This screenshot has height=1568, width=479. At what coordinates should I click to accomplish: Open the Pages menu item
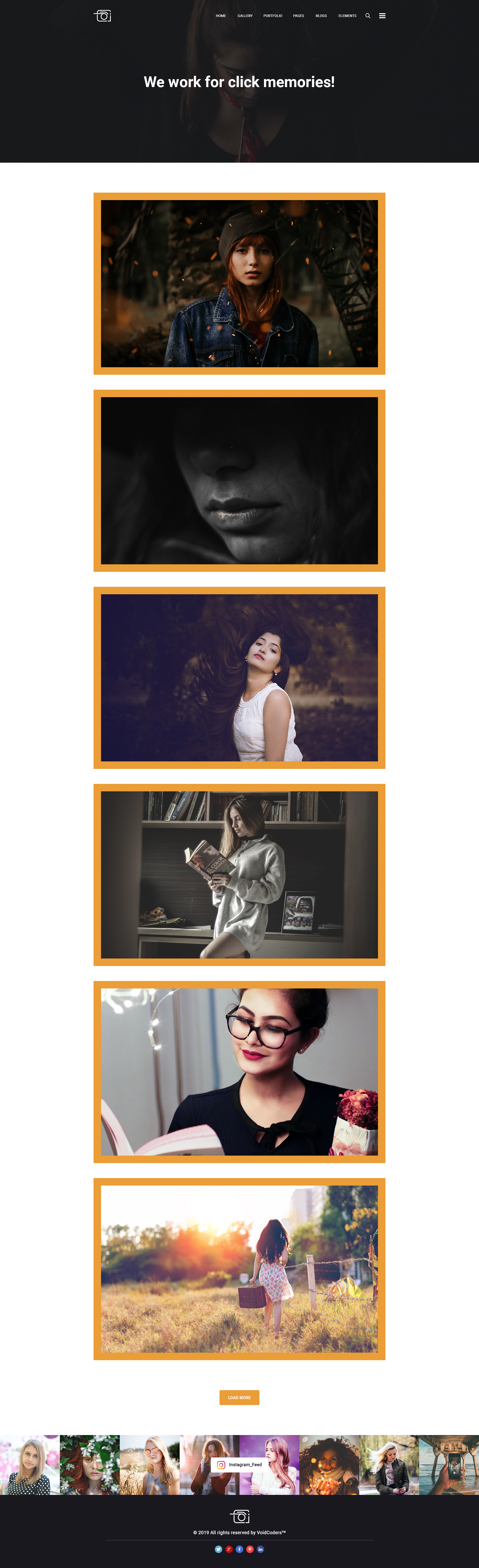(298, 16)
